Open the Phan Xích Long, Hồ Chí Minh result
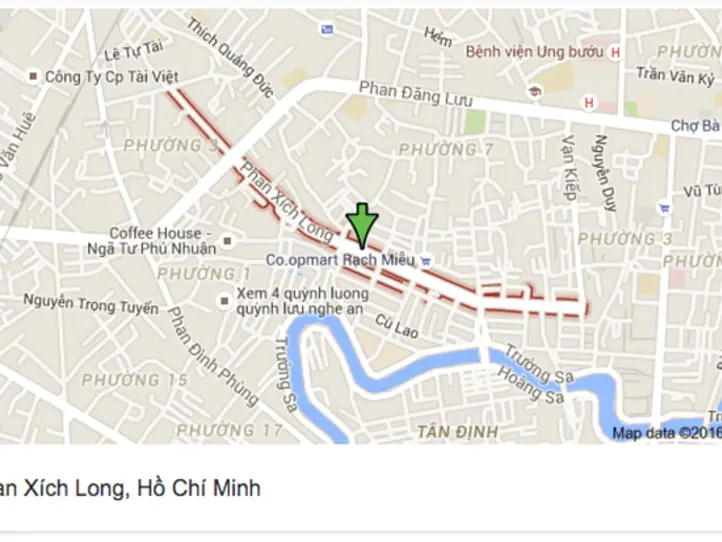This screenshot has width=722, height=542. coord(131,489)
